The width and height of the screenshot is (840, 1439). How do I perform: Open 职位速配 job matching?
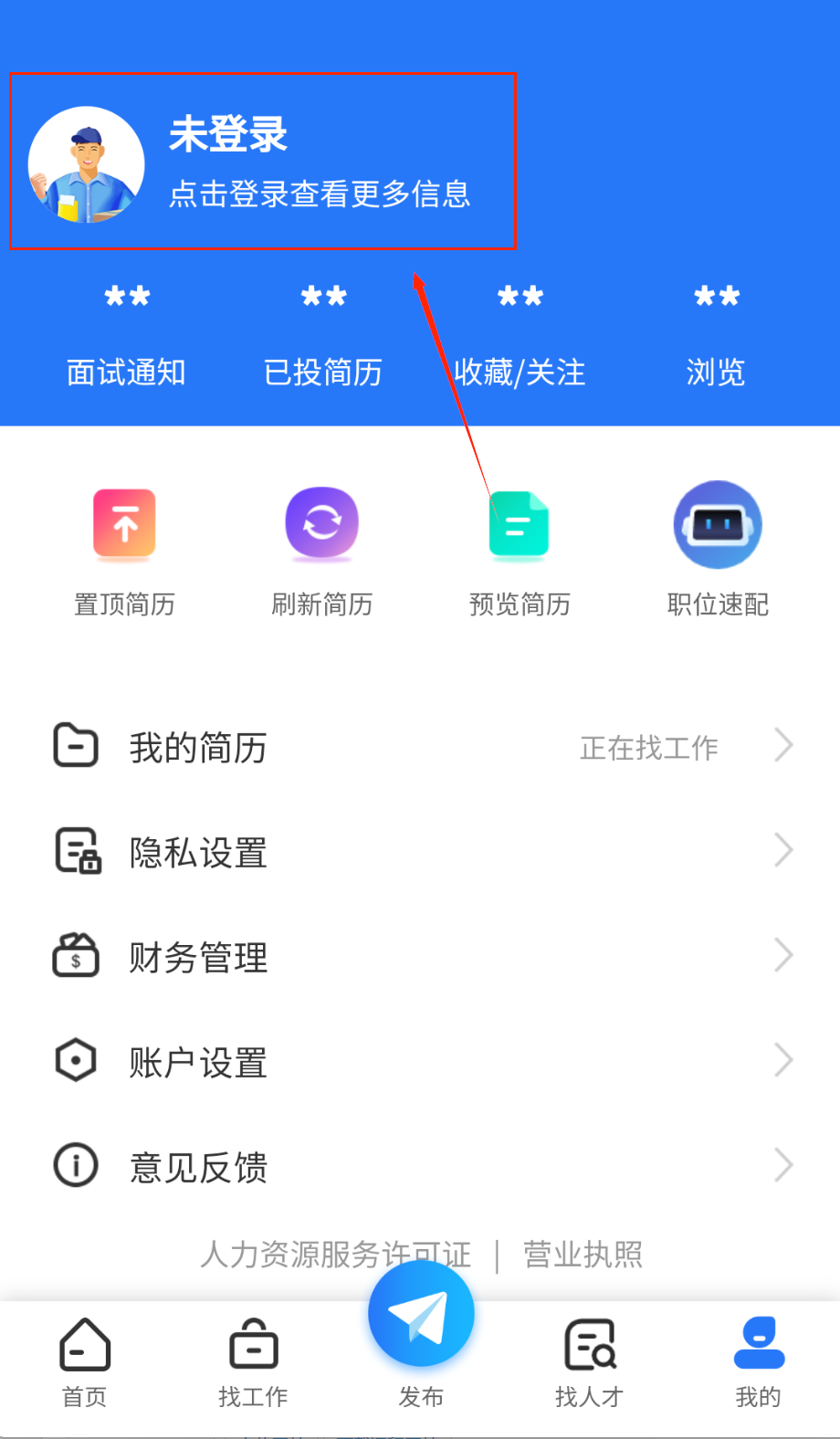(x=718, y=550)
